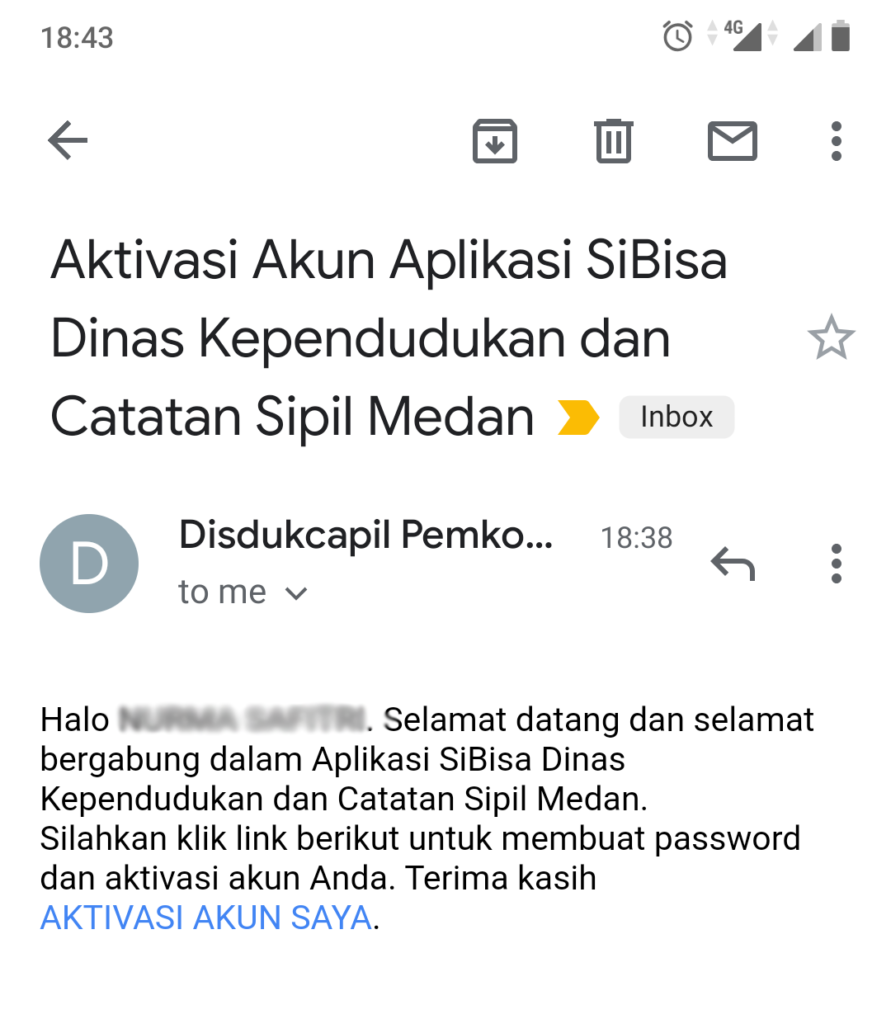Go back to the inbox list
891x1024 pixels.
[68, 141]
